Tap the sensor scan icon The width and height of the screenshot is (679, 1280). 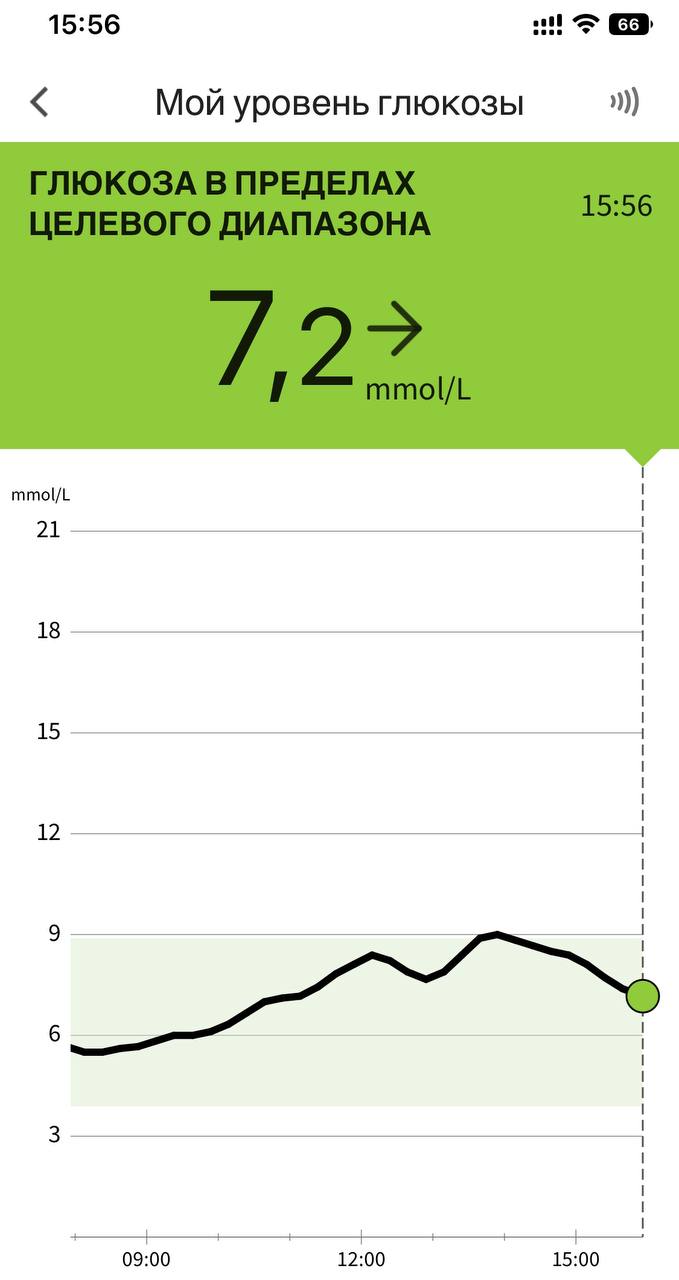coord(625,102)
